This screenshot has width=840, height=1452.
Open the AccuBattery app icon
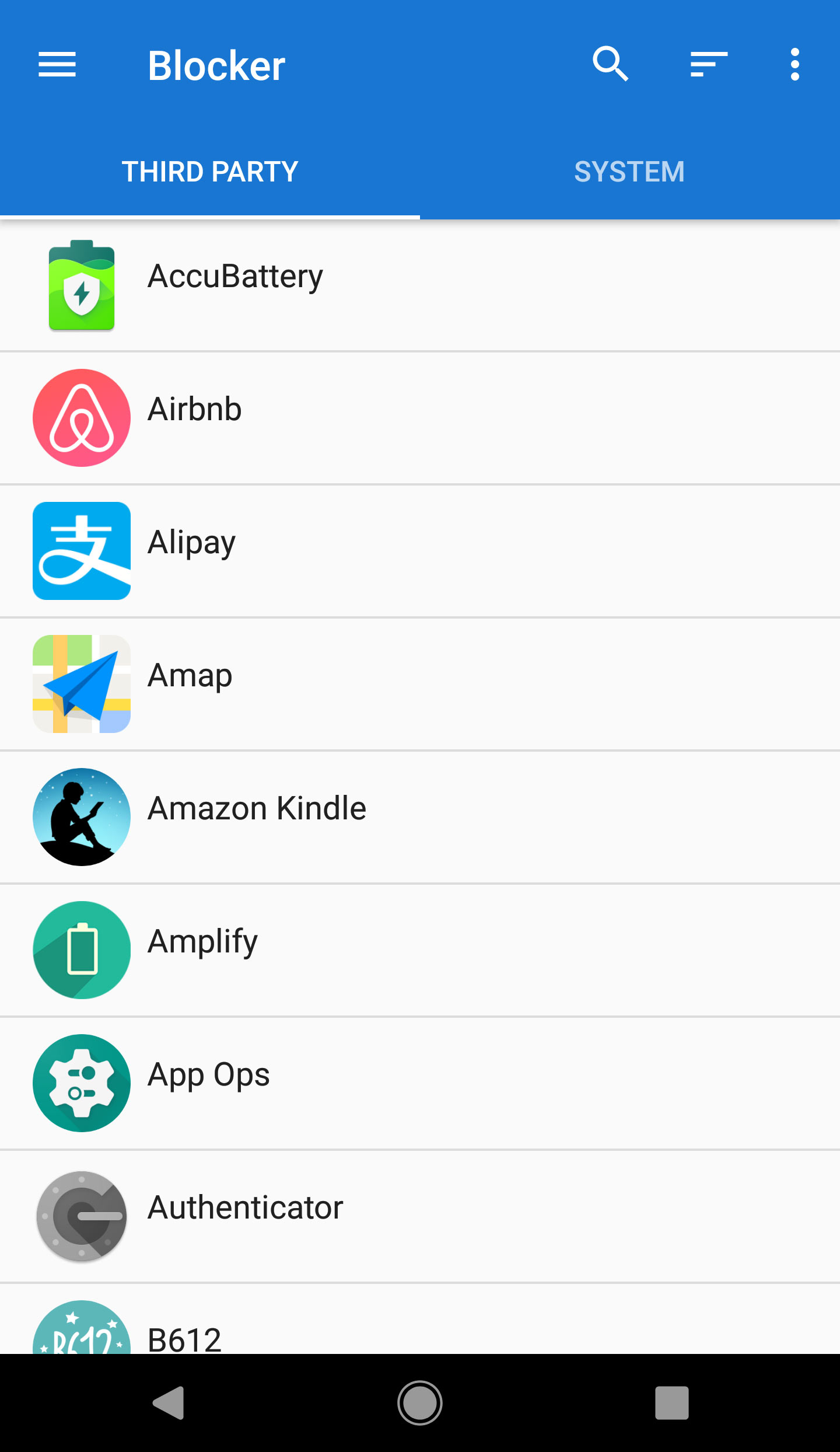tap(82, 285)
